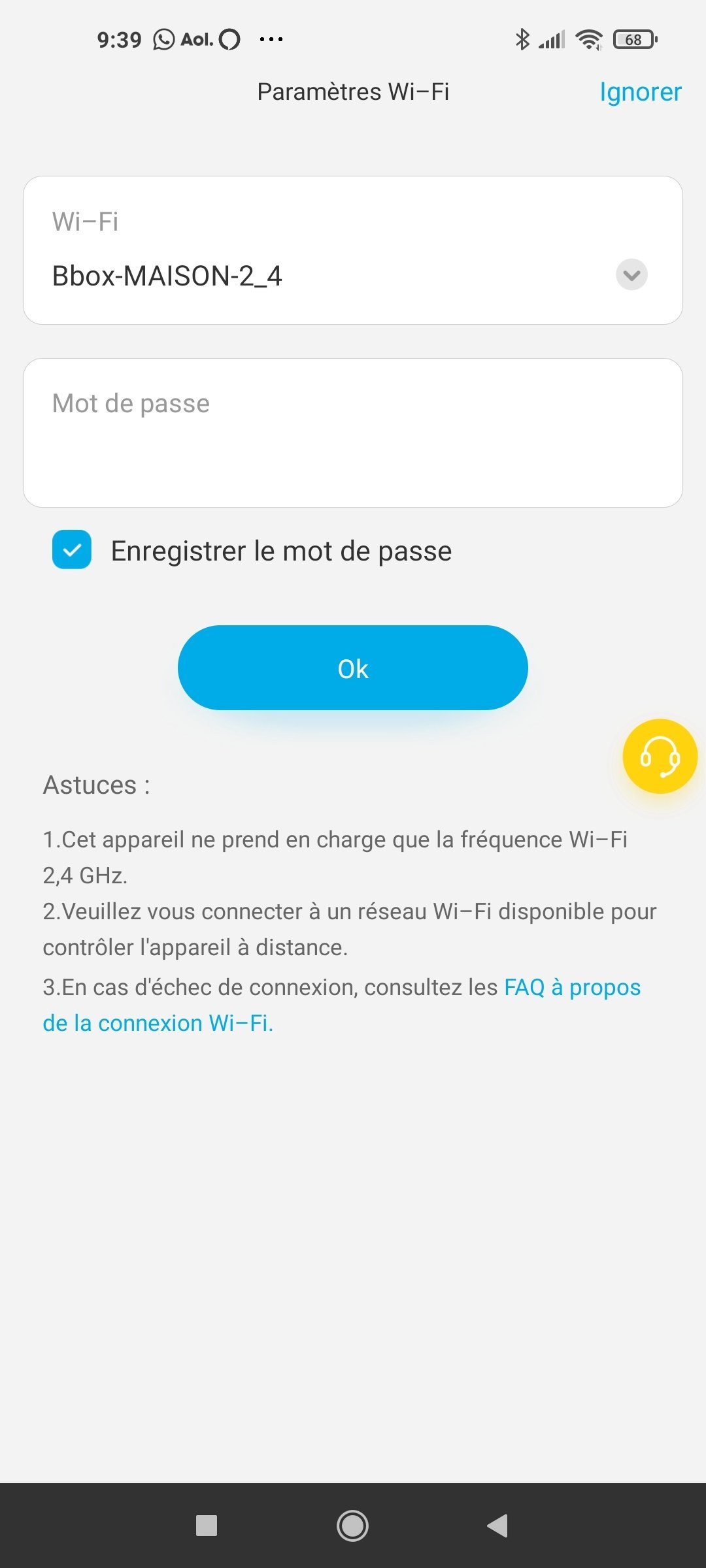This screenshot has width=706, height=1568.
Task: Expand the Wi-Fi network dropdown
Action: pos(631,275)
